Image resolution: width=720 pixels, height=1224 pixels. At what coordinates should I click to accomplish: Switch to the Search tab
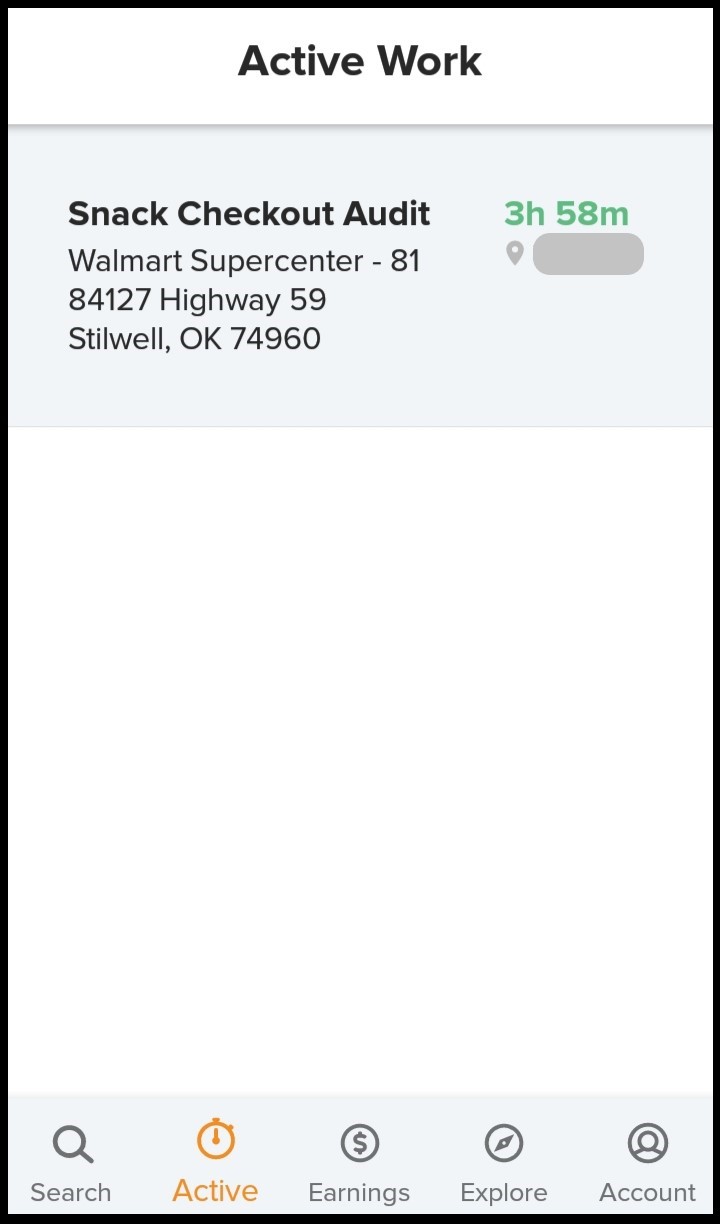71,1163
